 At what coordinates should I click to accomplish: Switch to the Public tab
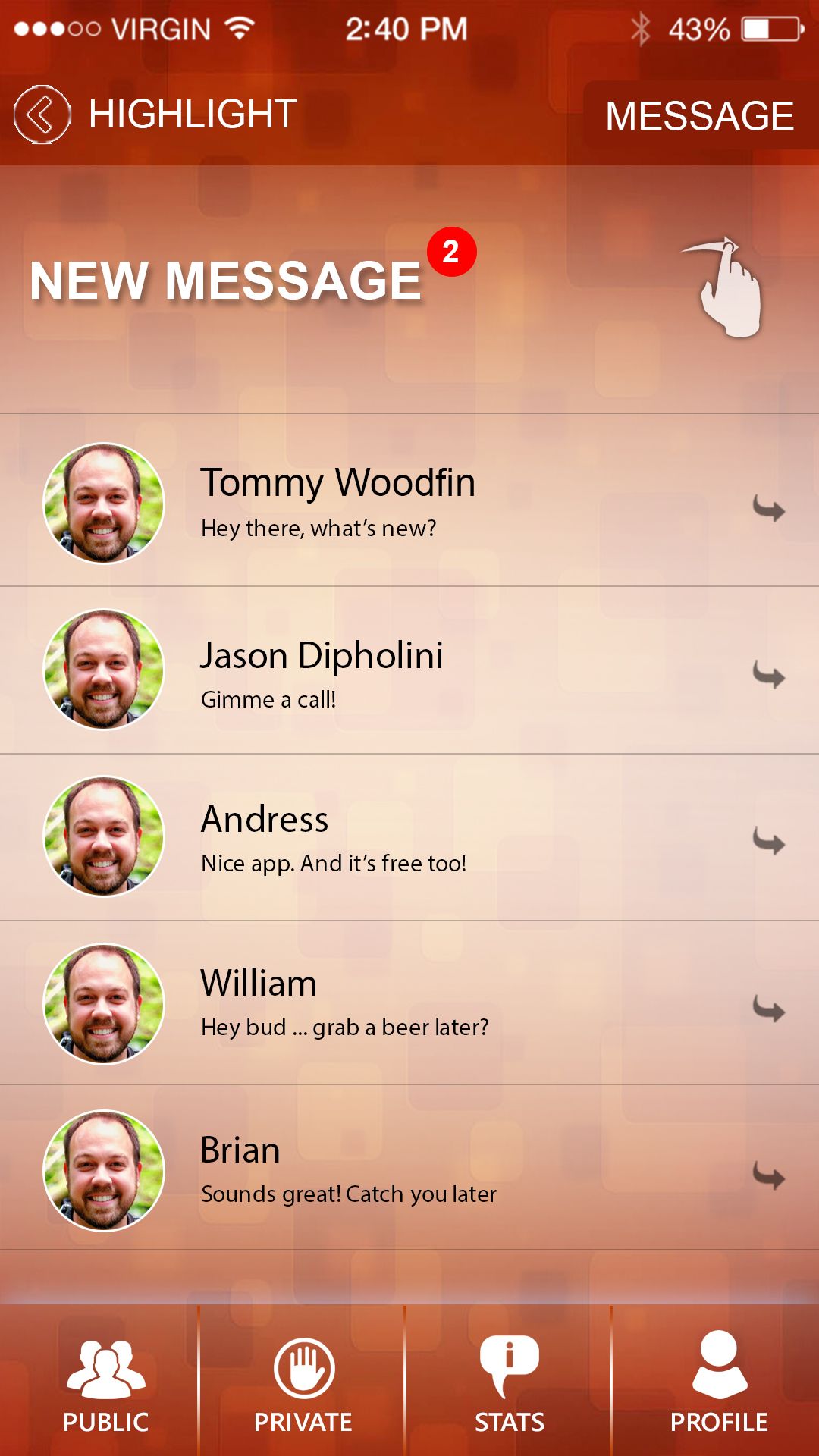point(105,1383)
